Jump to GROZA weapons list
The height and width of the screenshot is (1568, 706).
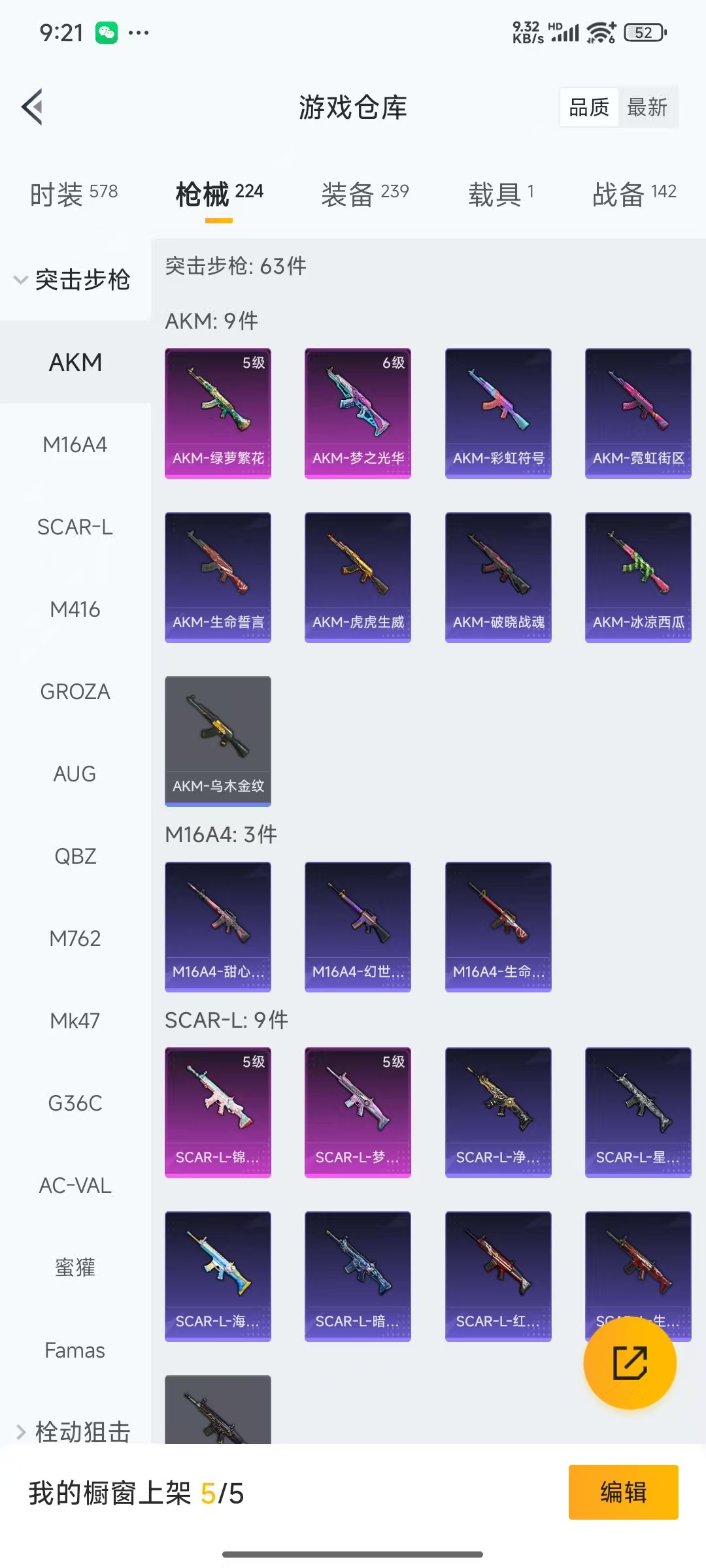click(75, 691)
